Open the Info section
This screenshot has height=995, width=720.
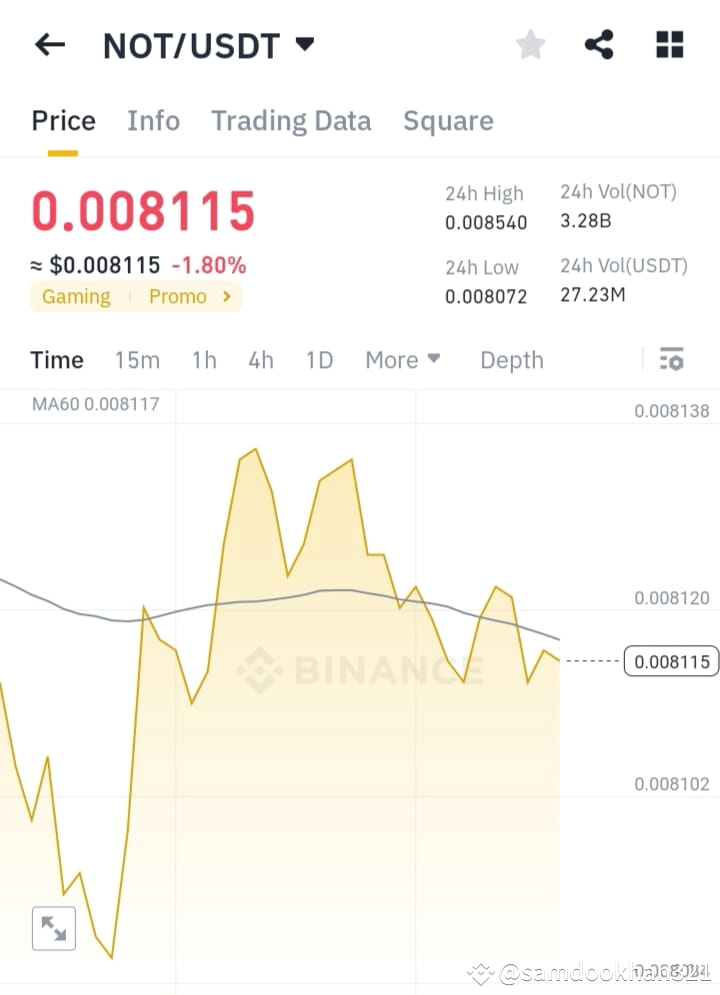coord(153,120)
